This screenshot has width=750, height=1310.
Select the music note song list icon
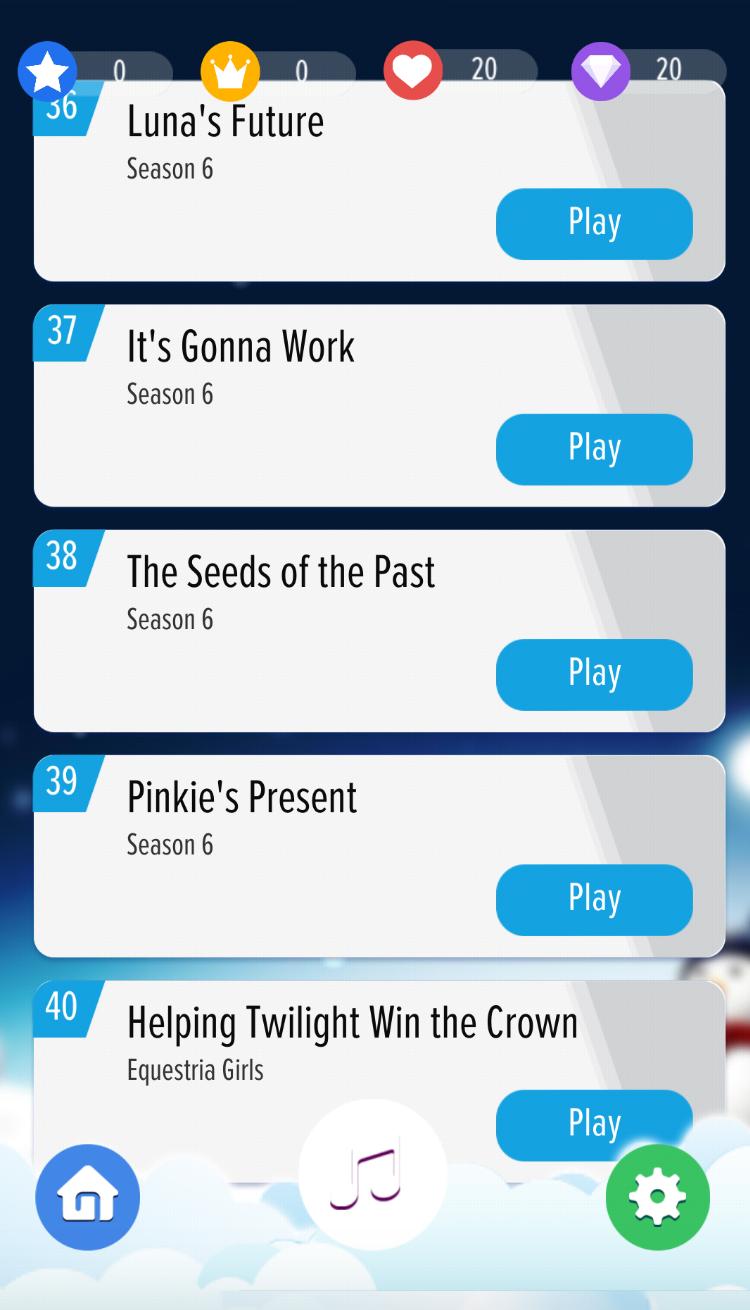click(x=372, y=1177)
